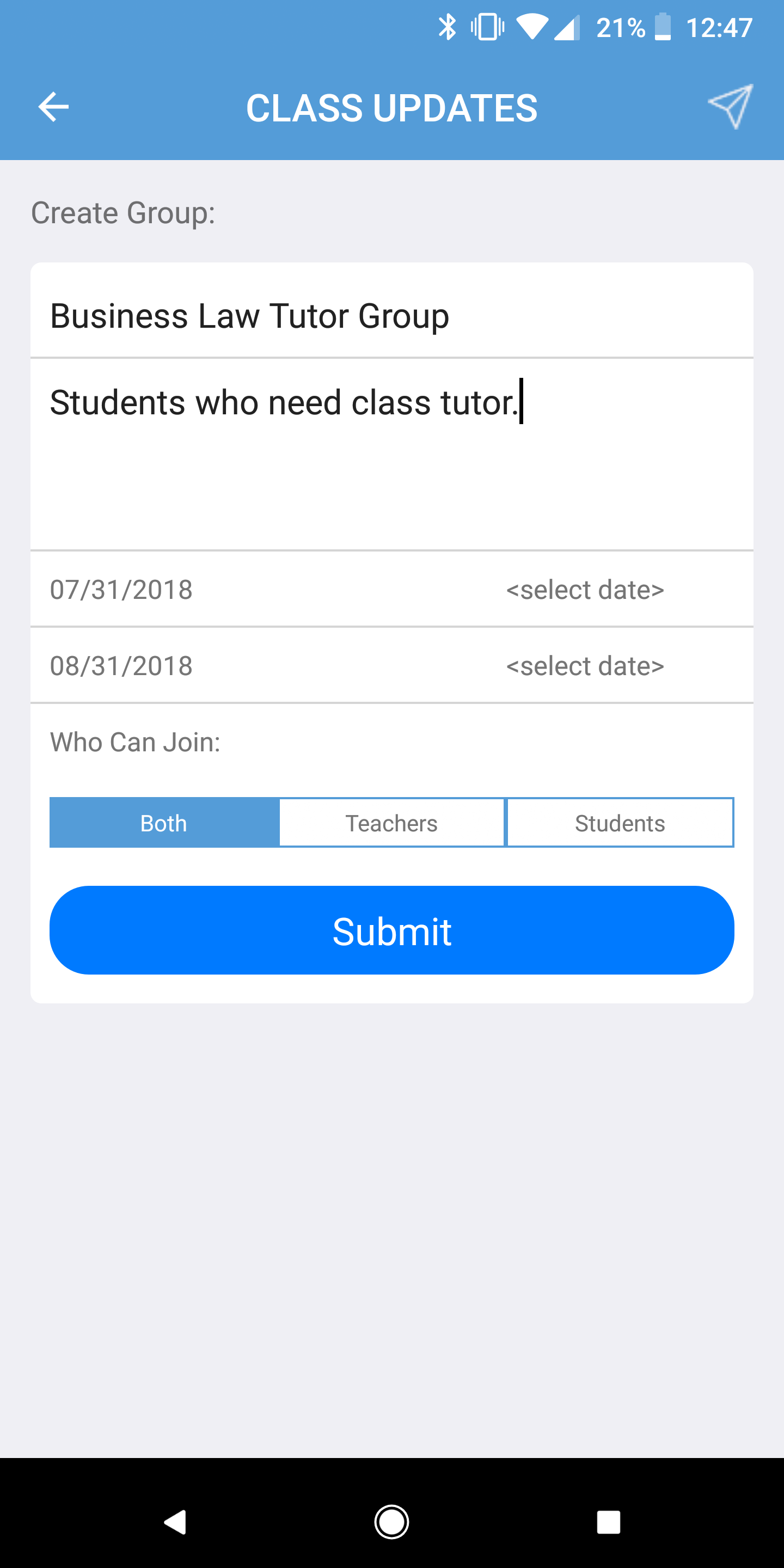Tap the Android recent apps button
The image size is (784, 1568).
pos(607,1522)
